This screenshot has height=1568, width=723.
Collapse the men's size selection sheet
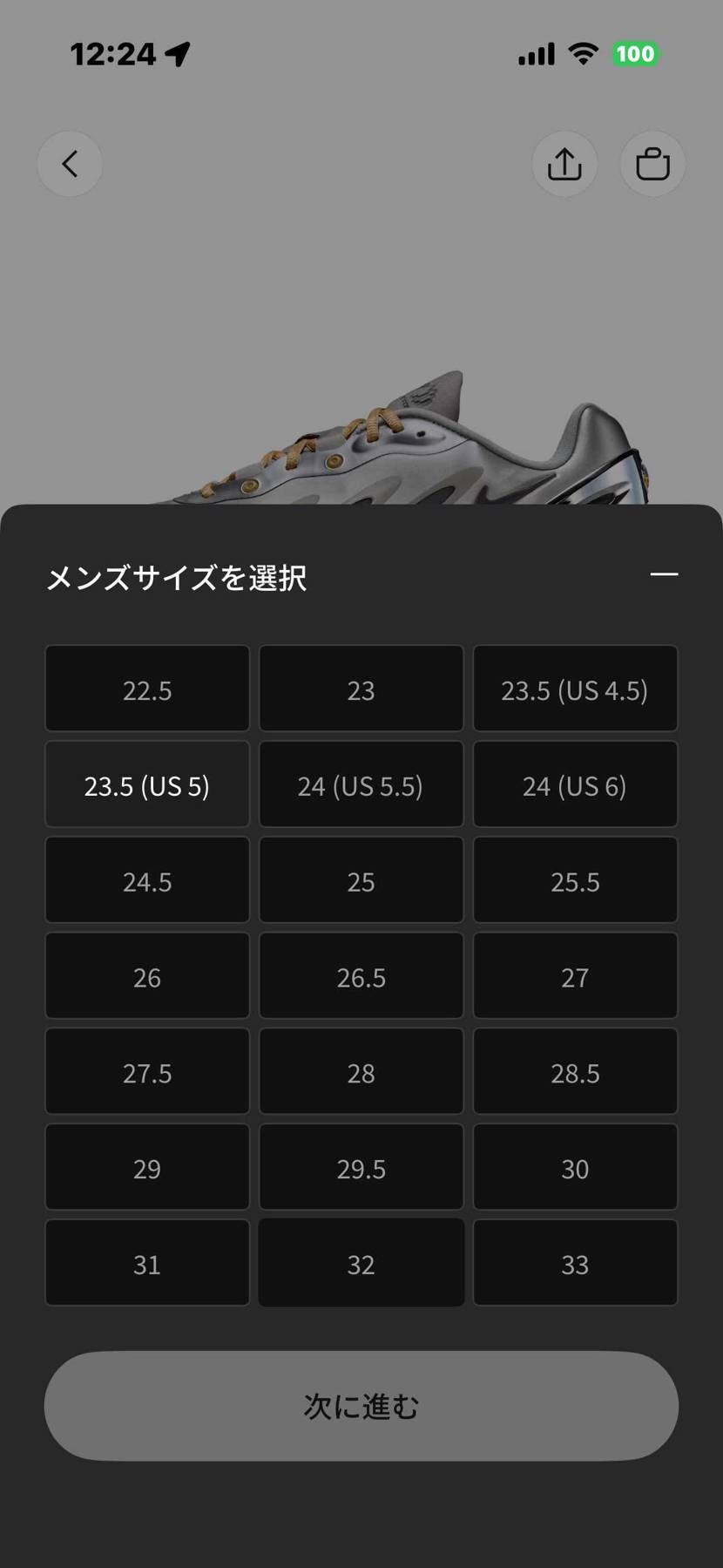tap(664, 574)
